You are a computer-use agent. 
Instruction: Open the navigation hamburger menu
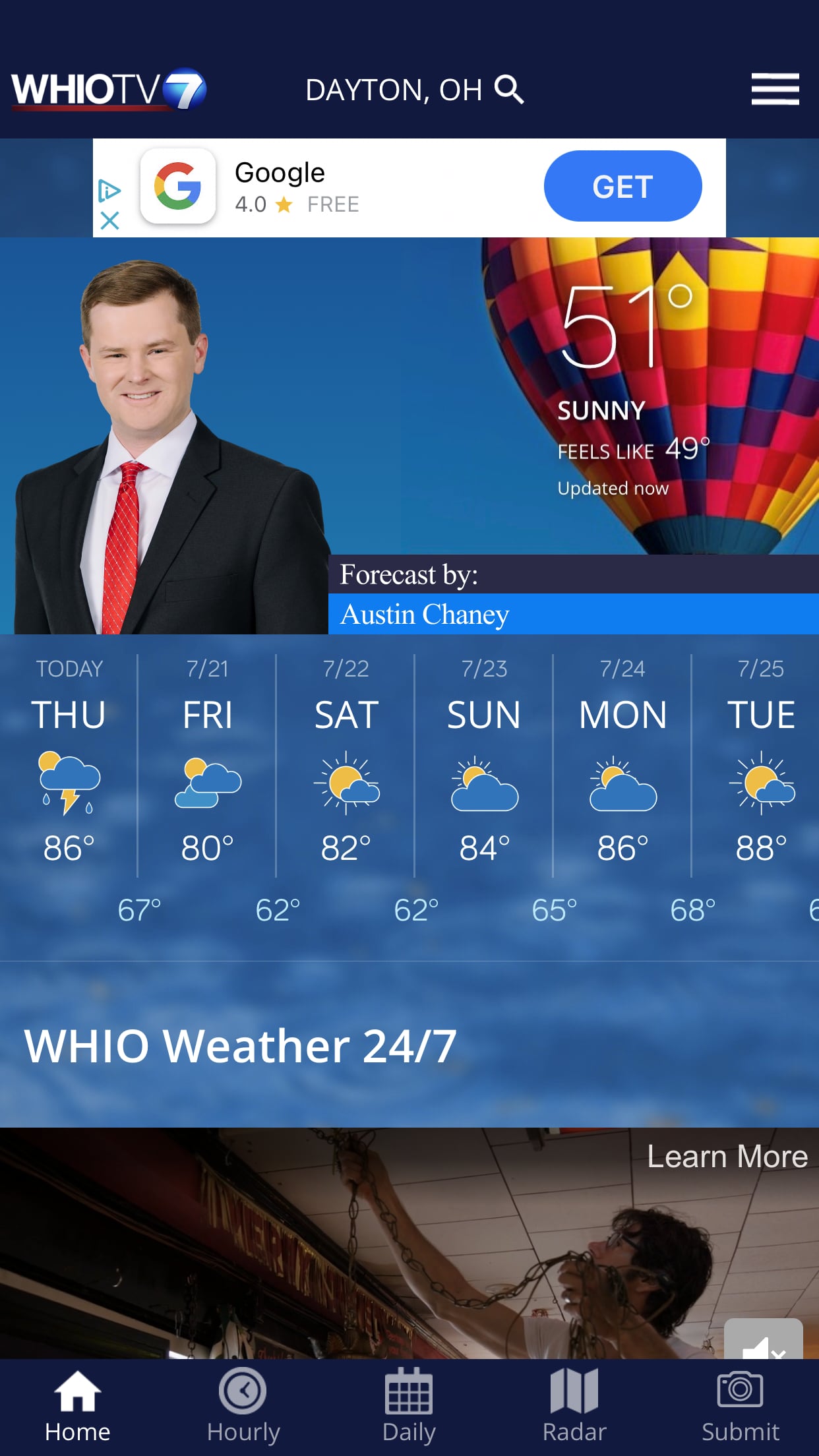(x=775, y=89)
